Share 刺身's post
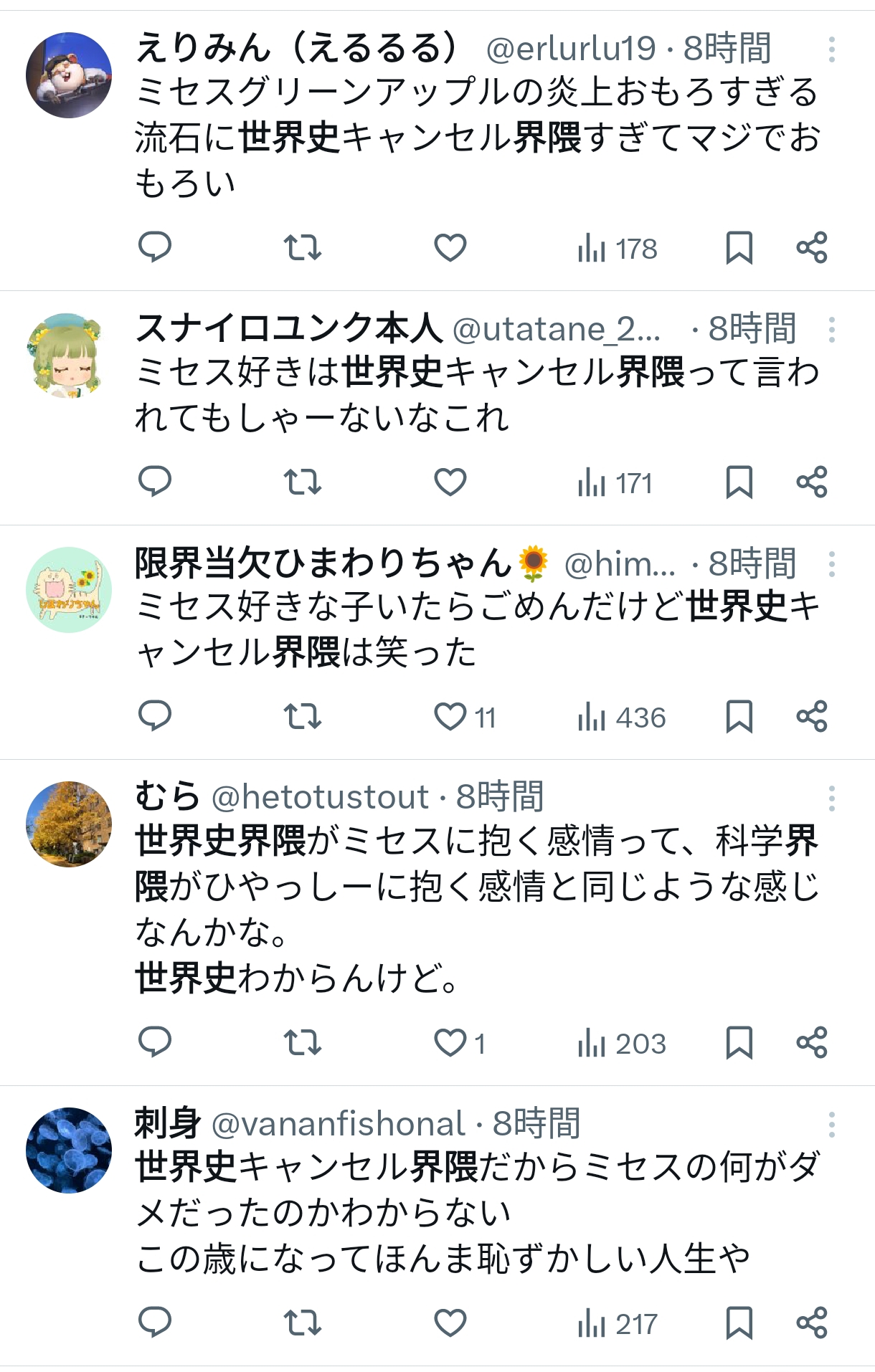875x1372 pixels. pyautogui.click(x=811, y=1323)
